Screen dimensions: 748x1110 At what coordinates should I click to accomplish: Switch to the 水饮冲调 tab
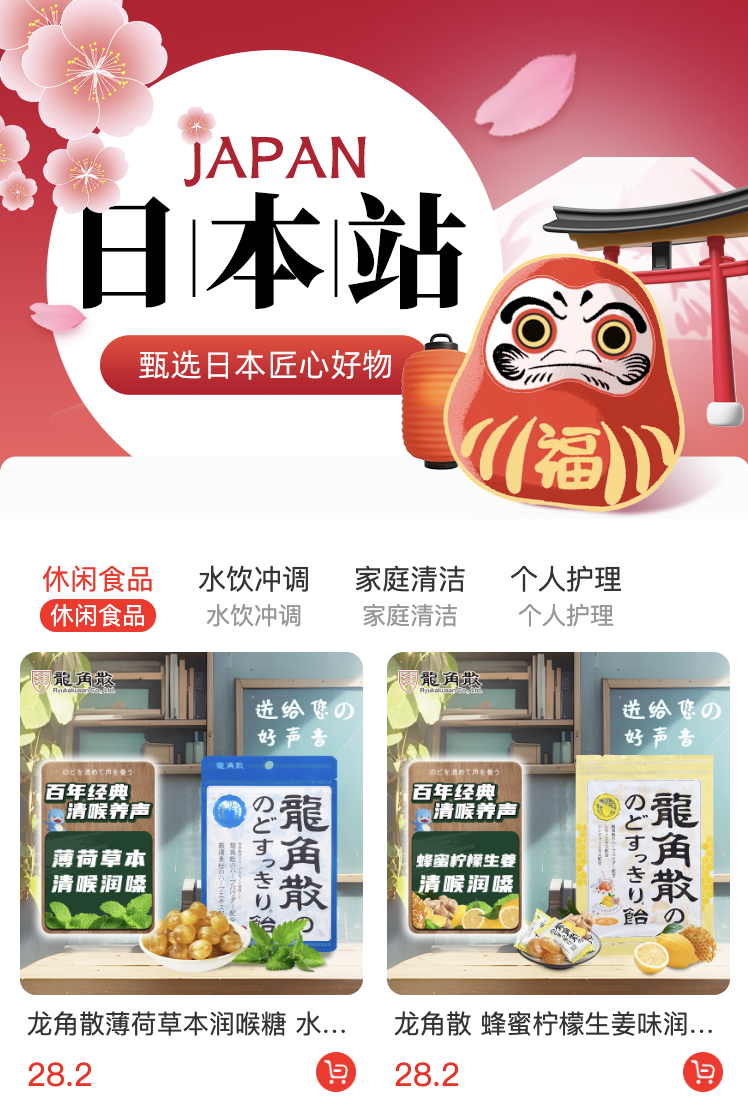click(254, 596)
